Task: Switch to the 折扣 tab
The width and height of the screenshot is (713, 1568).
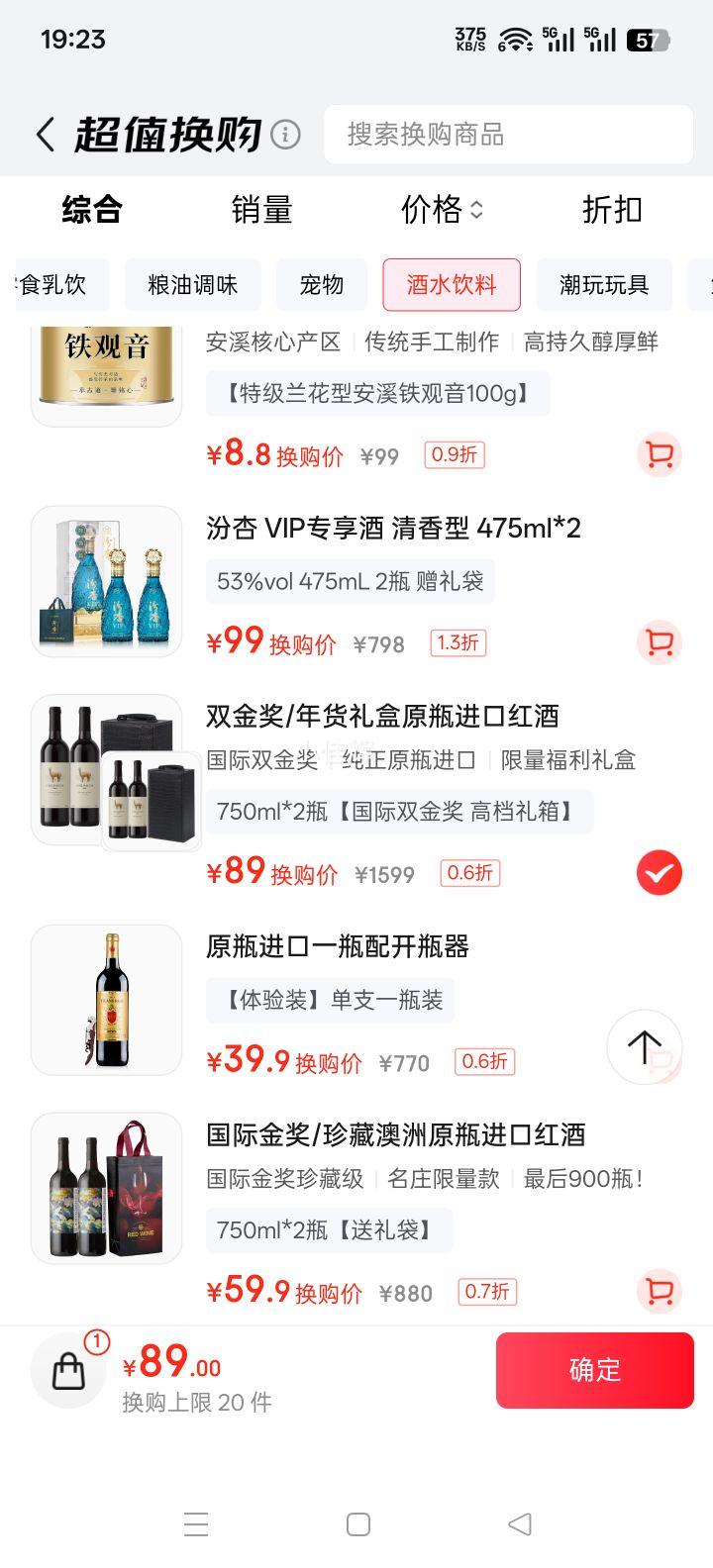Action: (x=611, y=210)
